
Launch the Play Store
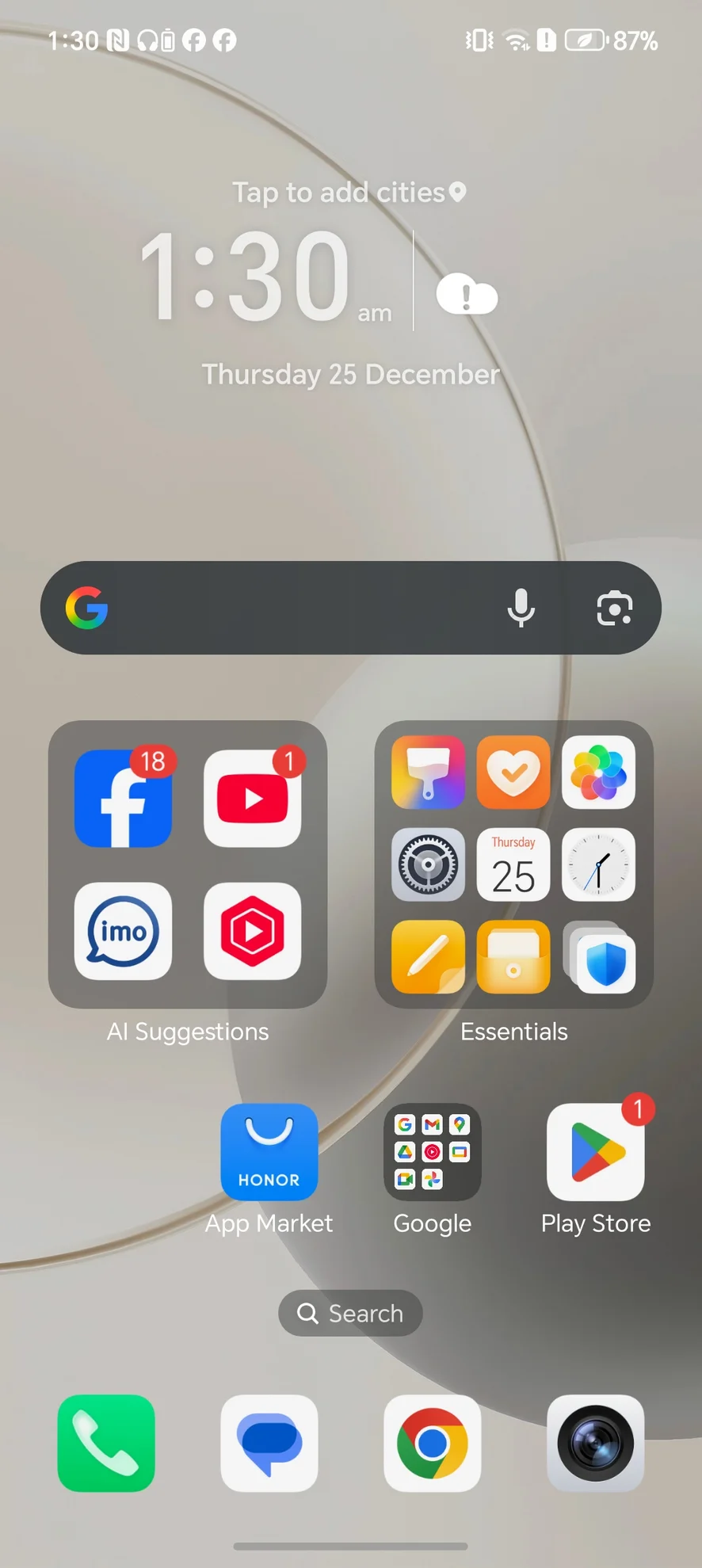595,1152
